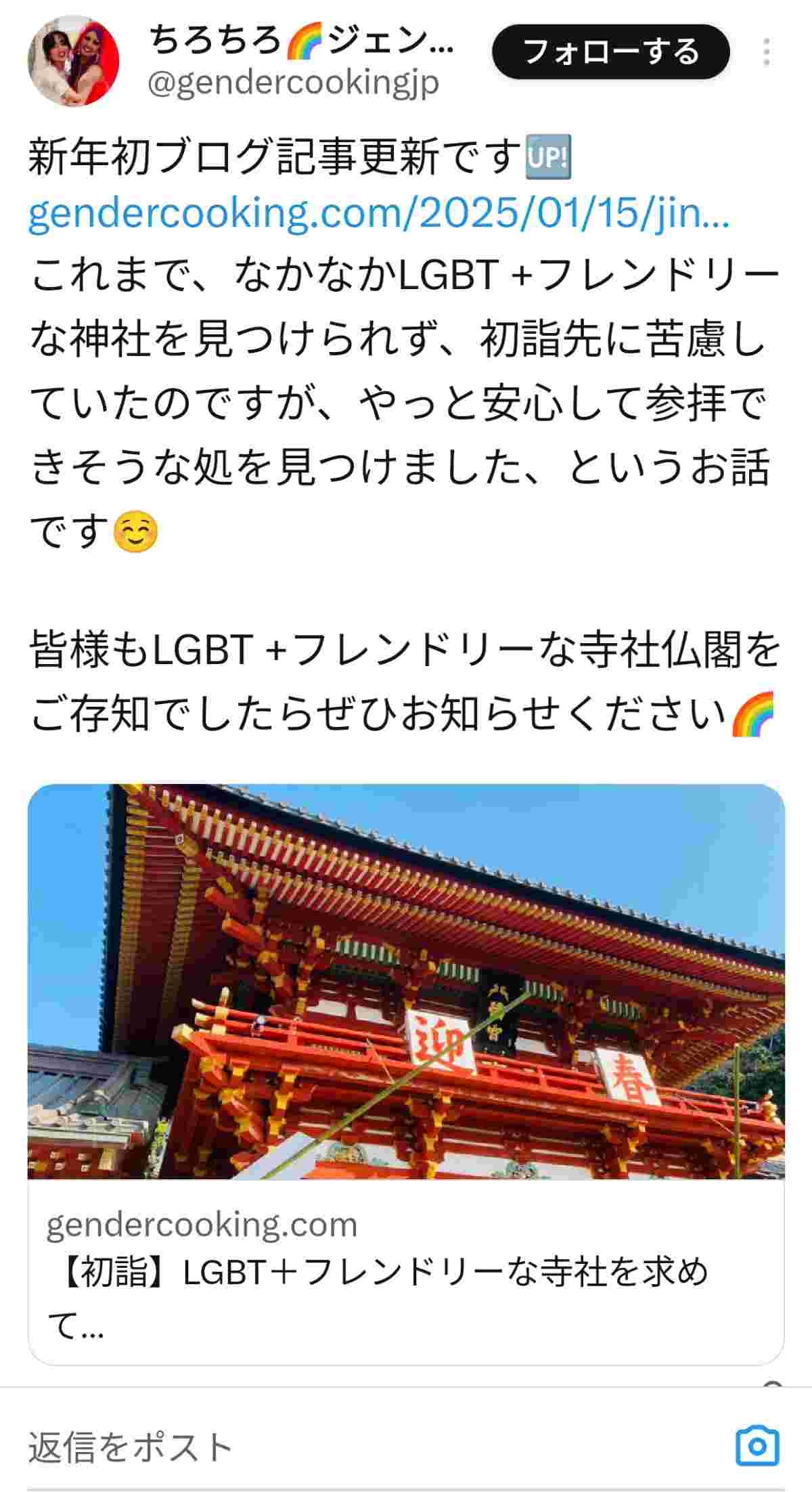Tap the フォローする follow button
This screenshot has height=1492, width=812.
click(610, 52)
